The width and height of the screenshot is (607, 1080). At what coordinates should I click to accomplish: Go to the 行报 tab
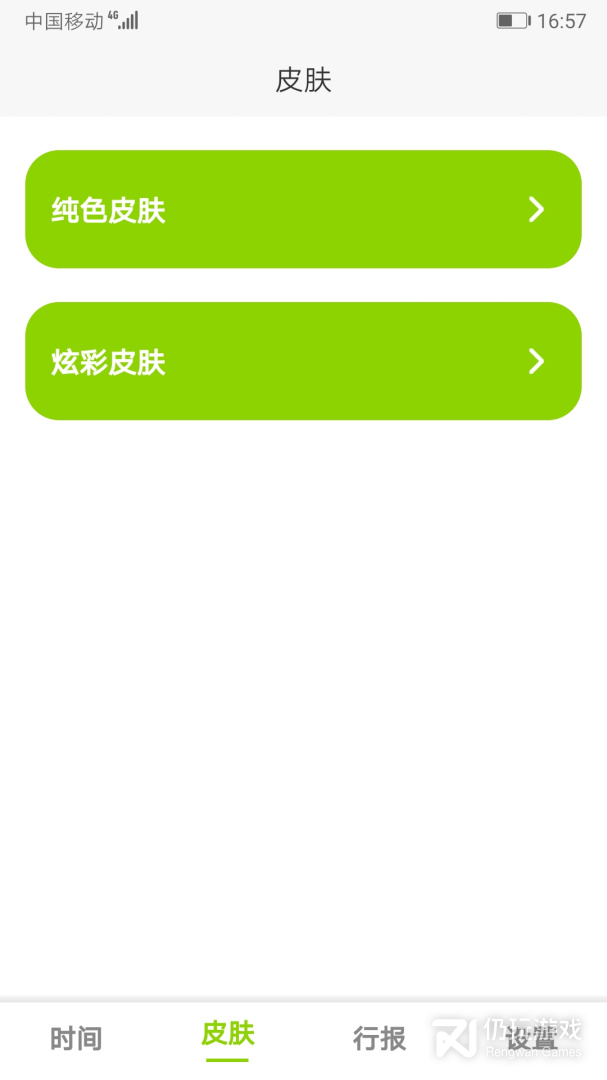coord(379,1039)
